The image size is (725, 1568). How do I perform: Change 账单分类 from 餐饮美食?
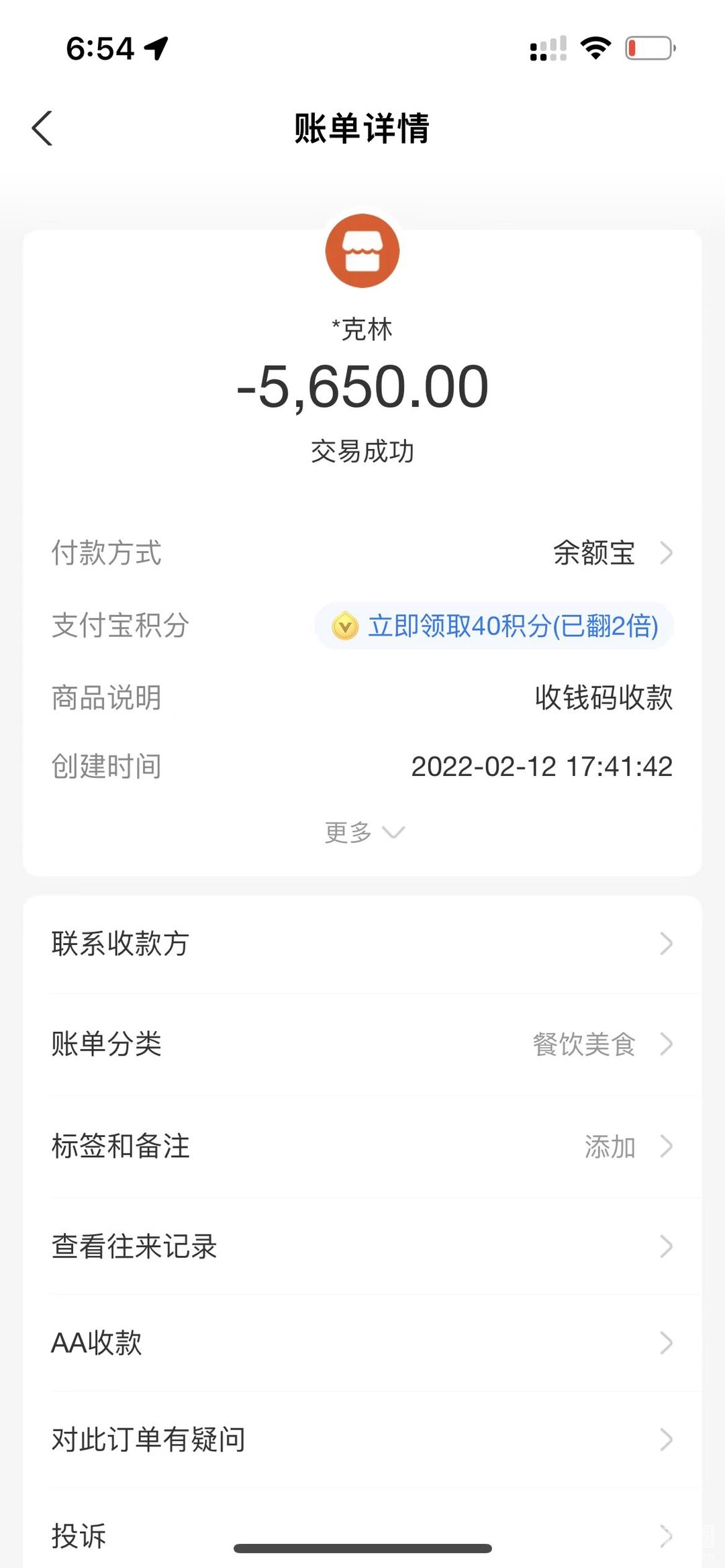click(362, 1044)
